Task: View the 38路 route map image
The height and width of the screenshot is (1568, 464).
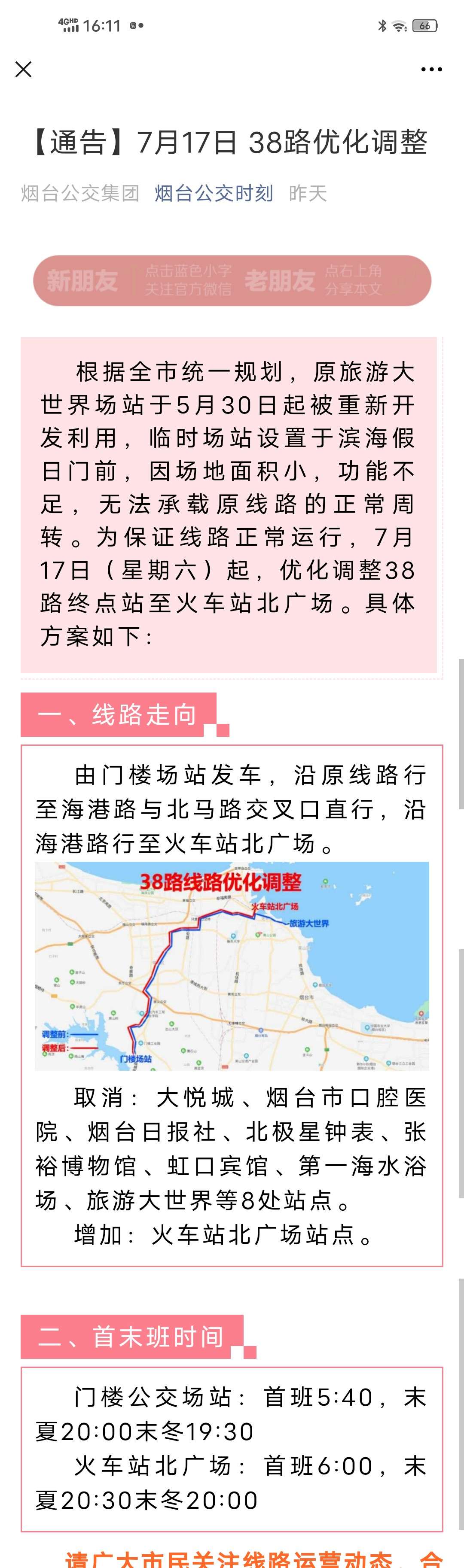Action: pyautogui.click(x=232, y=966)
